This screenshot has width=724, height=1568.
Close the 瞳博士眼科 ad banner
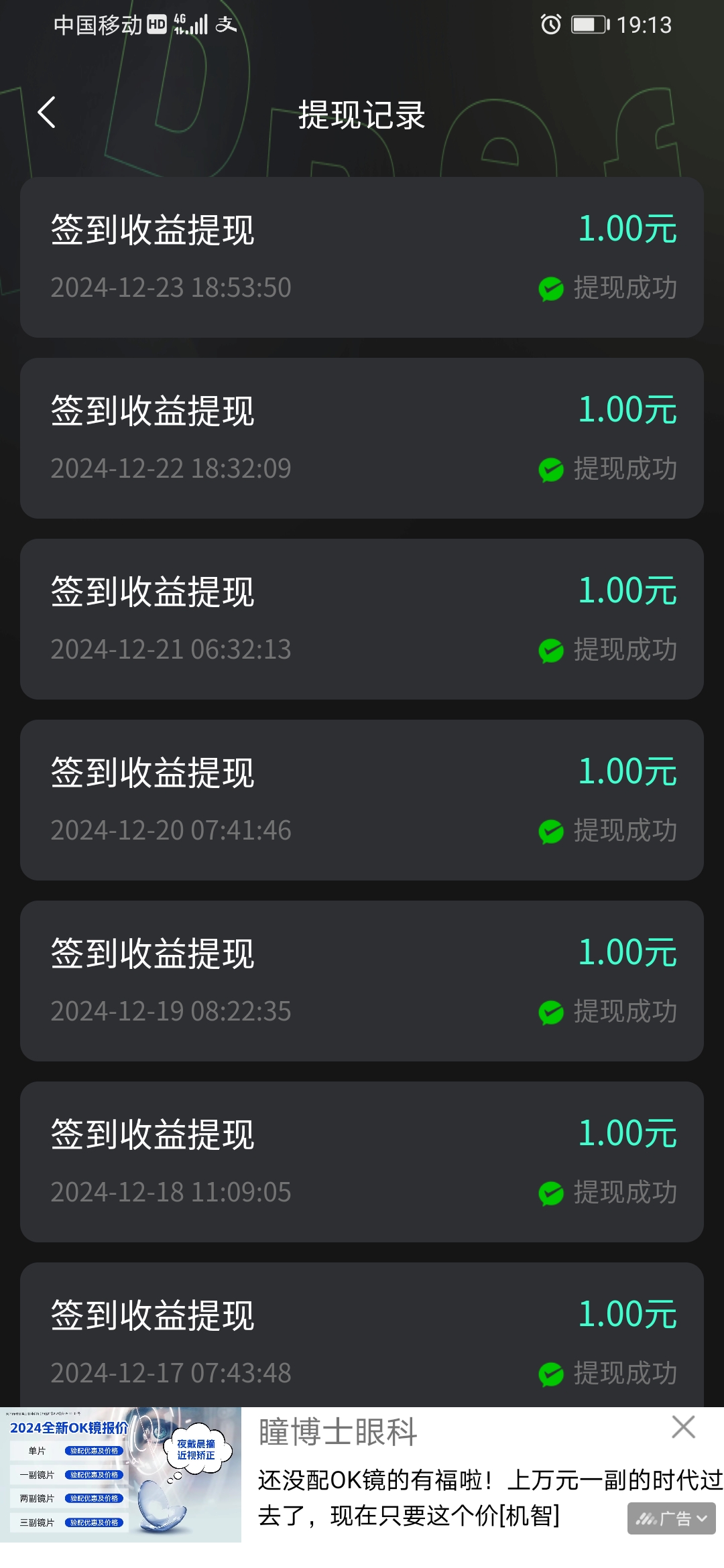click(683, 1427)
